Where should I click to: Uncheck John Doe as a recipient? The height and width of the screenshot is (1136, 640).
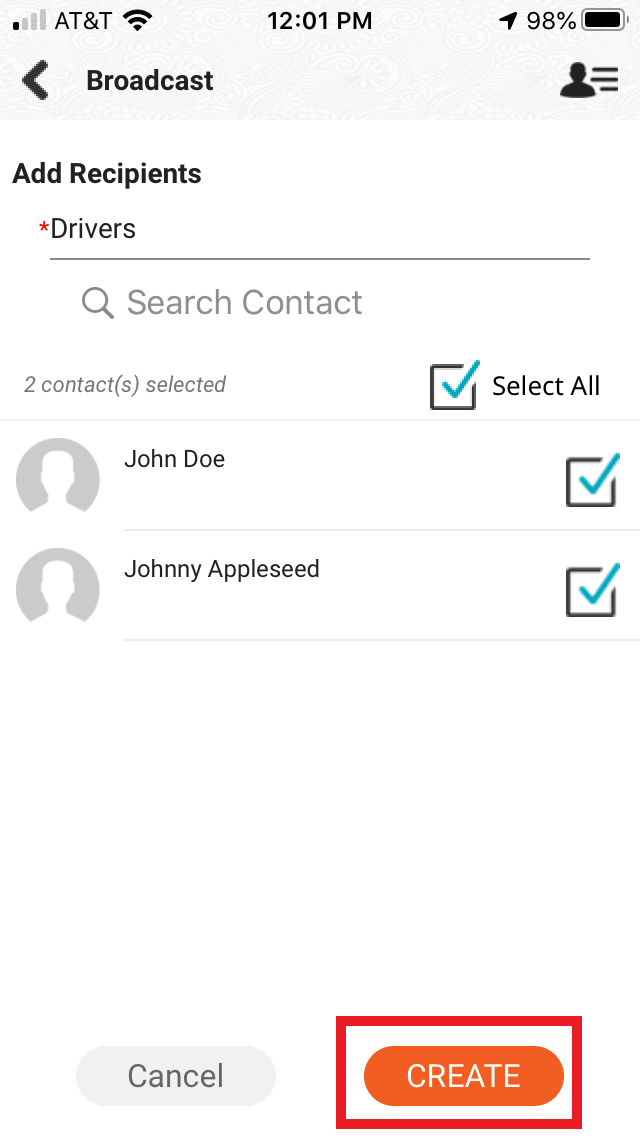(591, 481)
